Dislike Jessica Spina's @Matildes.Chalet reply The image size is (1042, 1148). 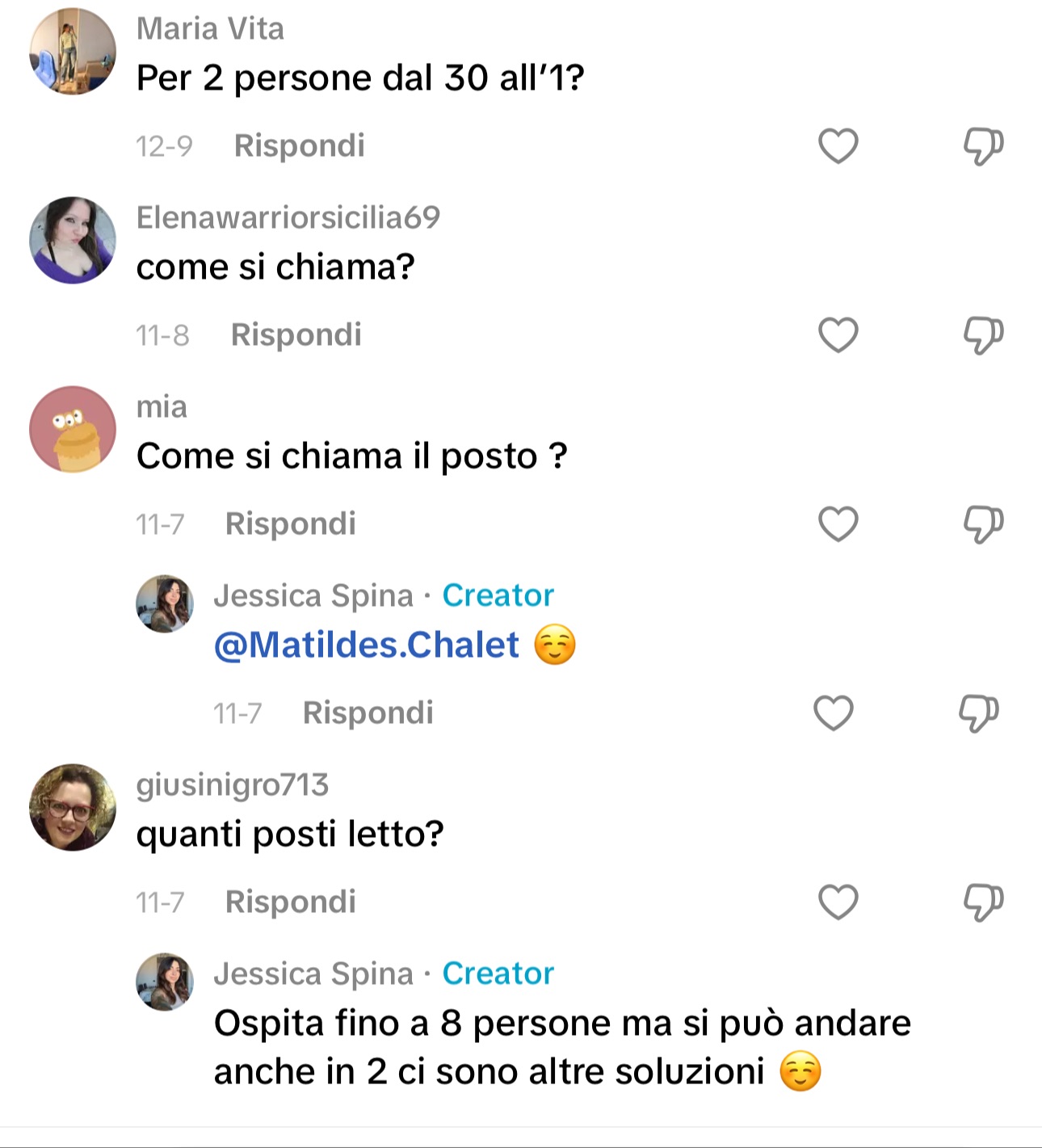coord(978,713)
